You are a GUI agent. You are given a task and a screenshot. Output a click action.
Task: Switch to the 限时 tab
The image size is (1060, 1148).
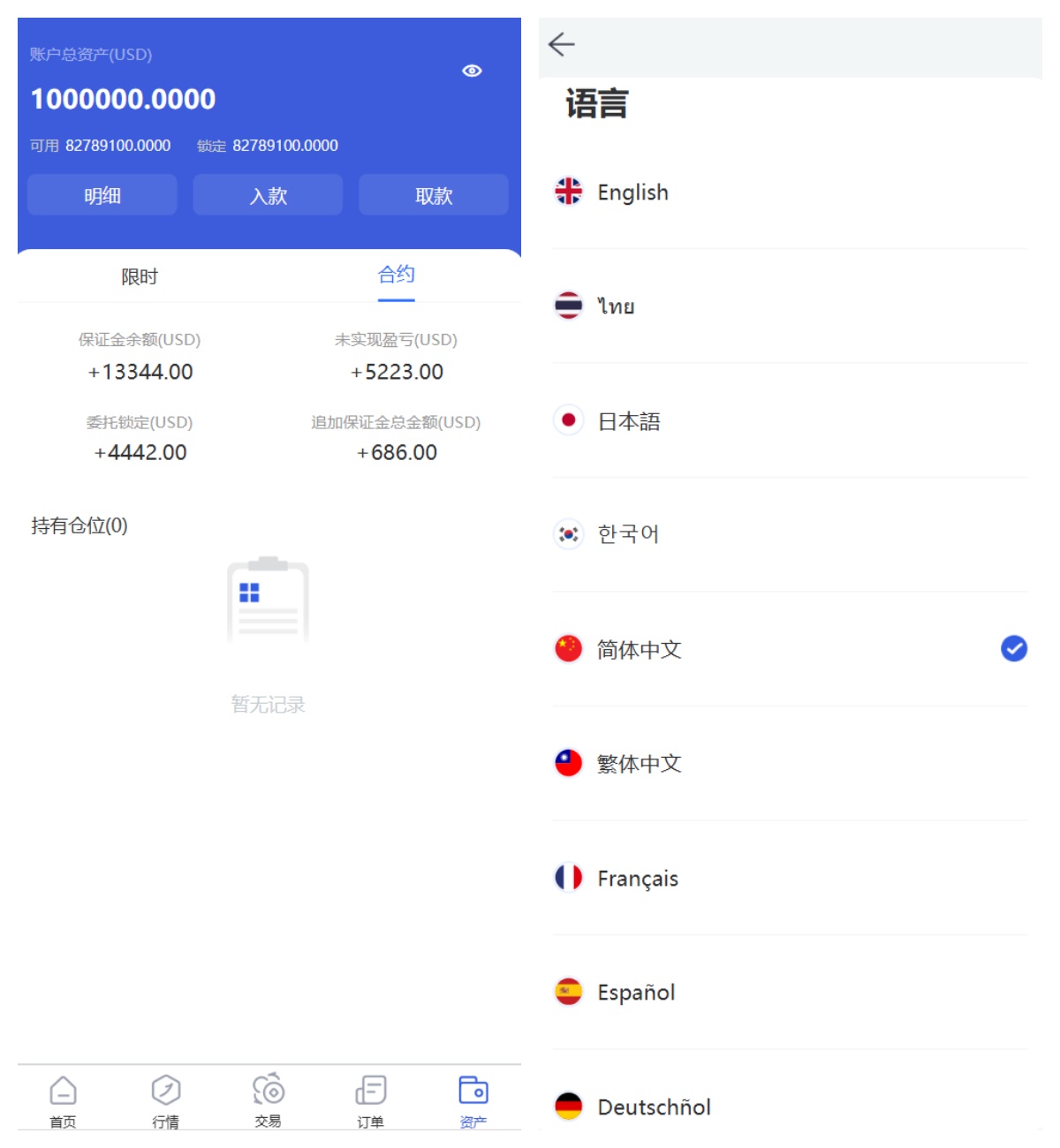click(x=140, y=276)
